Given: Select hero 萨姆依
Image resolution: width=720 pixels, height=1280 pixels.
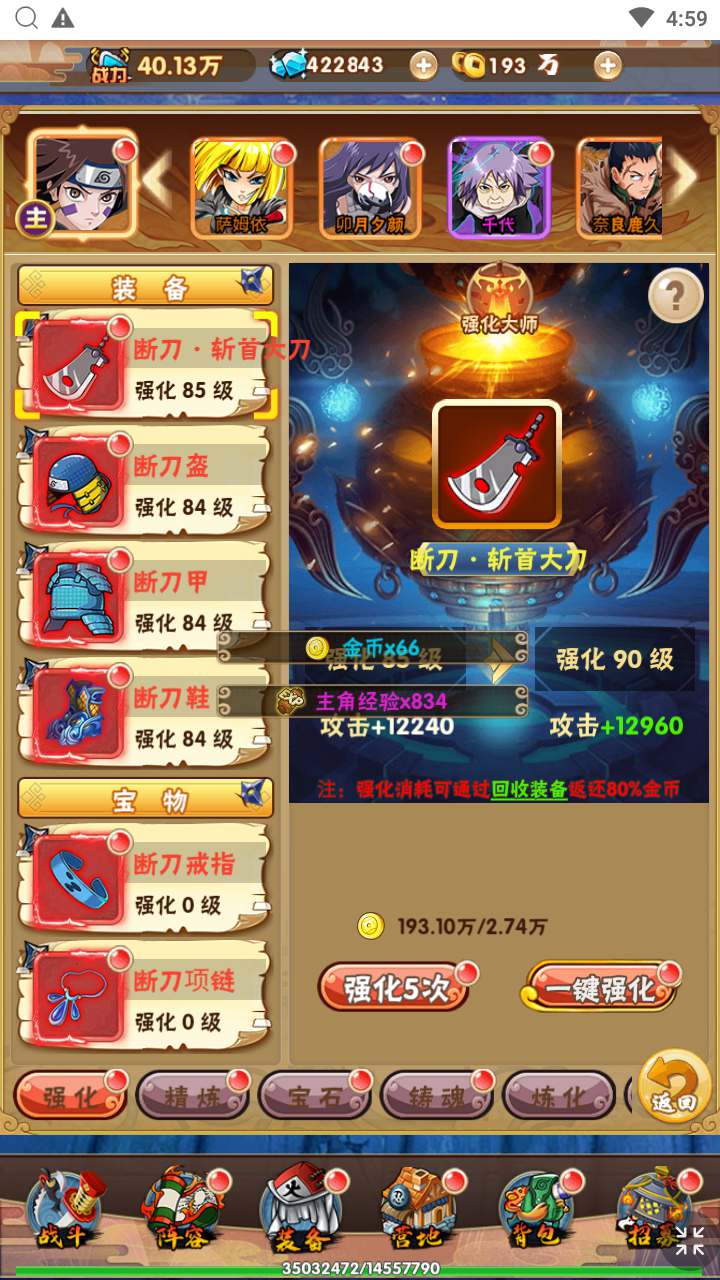Looking at the screenshot, I should click(242, 187).
